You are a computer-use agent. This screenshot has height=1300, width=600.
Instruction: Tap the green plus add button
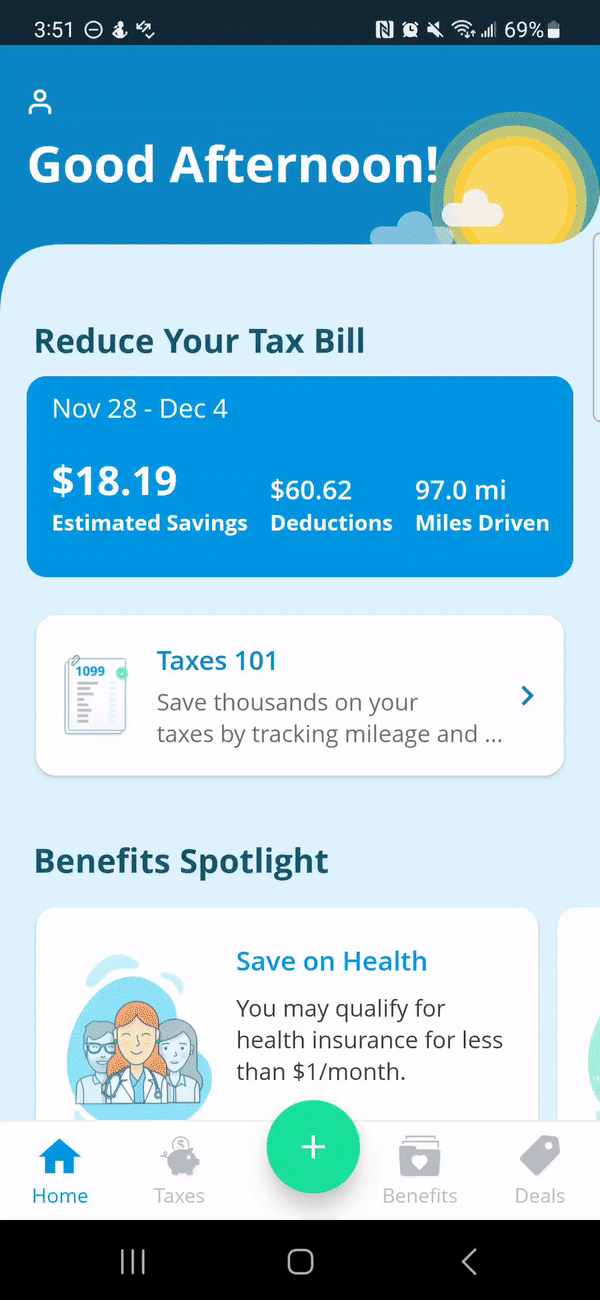click(313, 1147)
